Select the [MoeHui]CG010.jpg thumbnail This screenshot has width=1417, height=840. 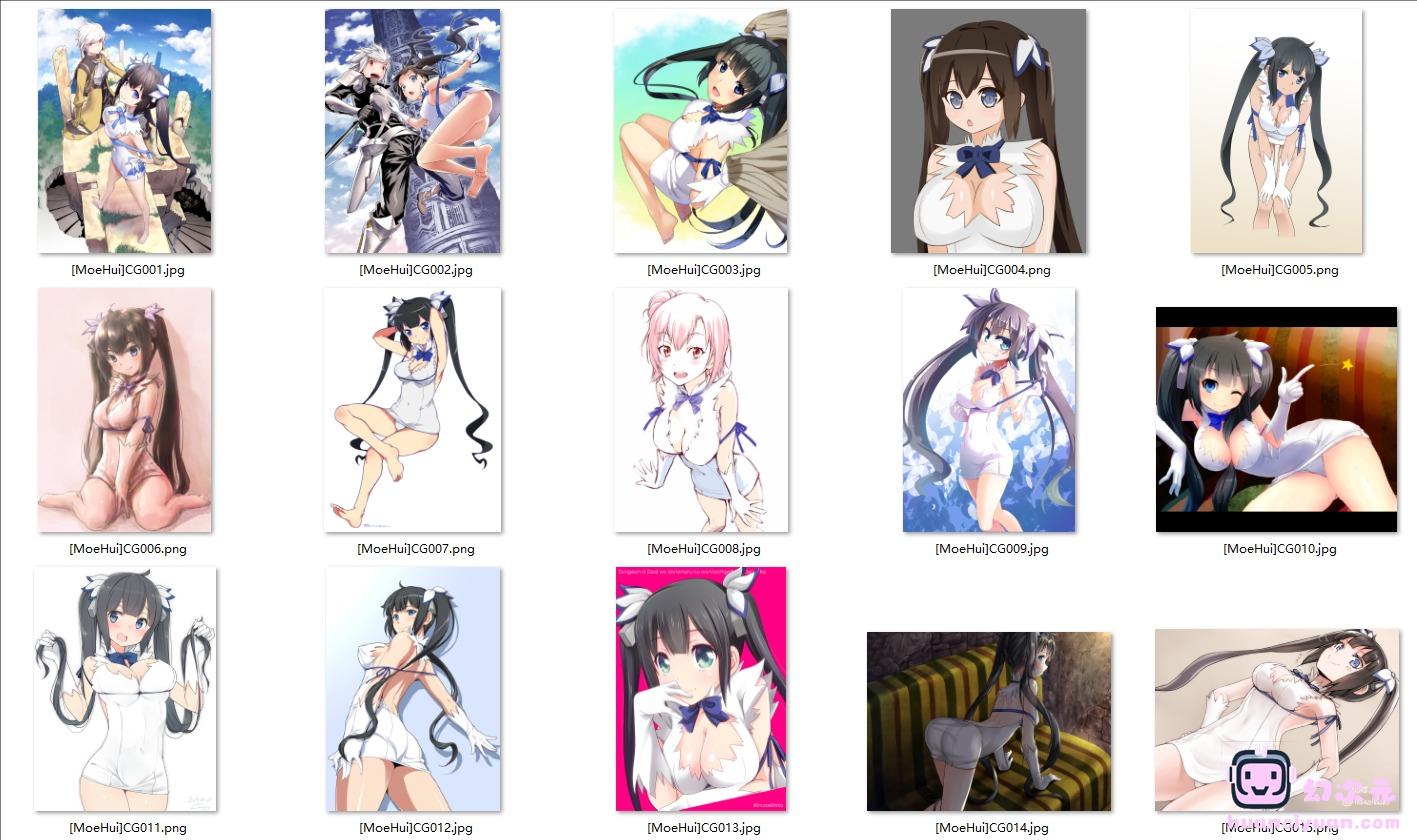pyautogui.click(x=1277, y=419)
